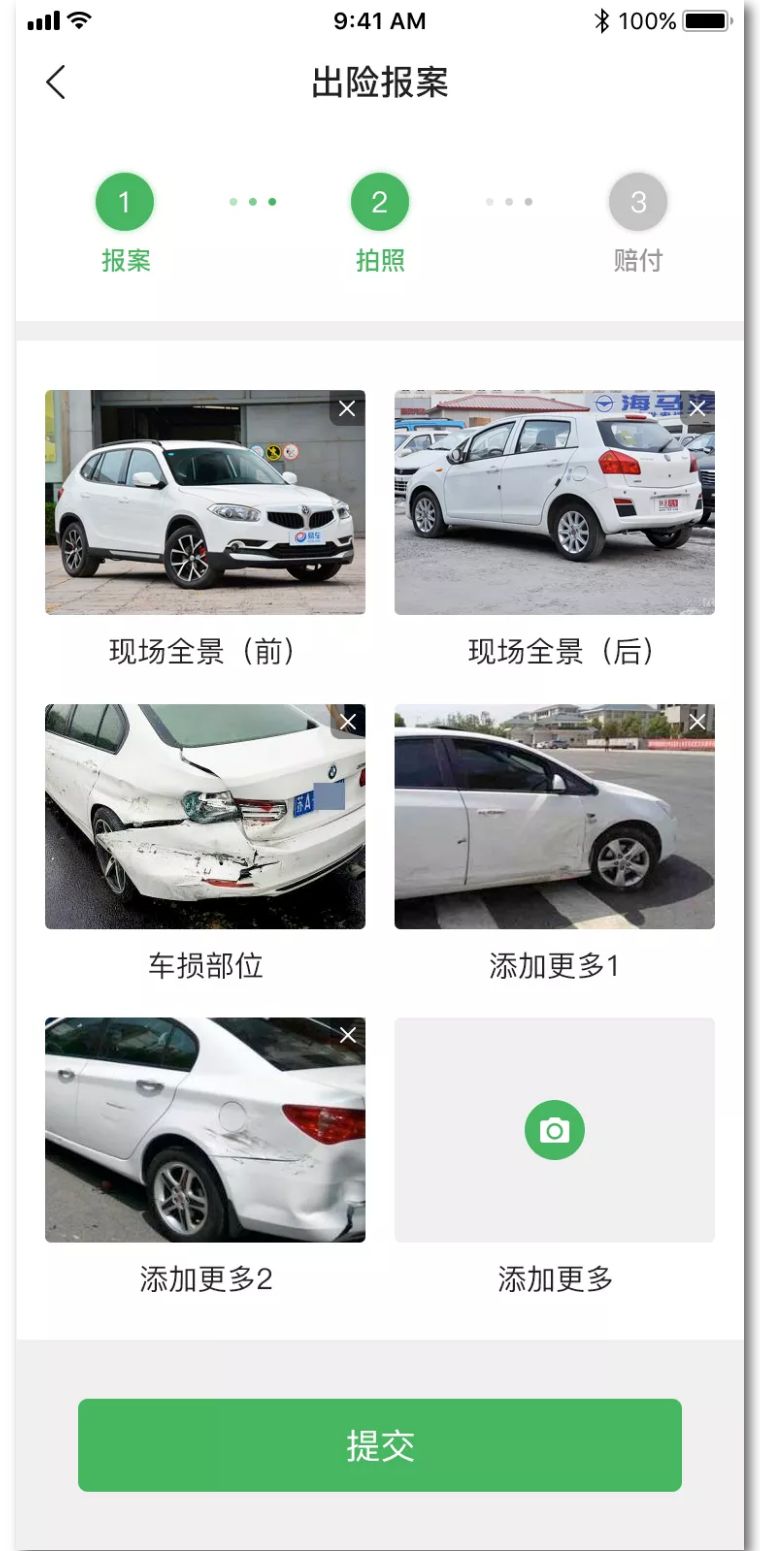Delete the 添加更多1 photo

(697, 722)
